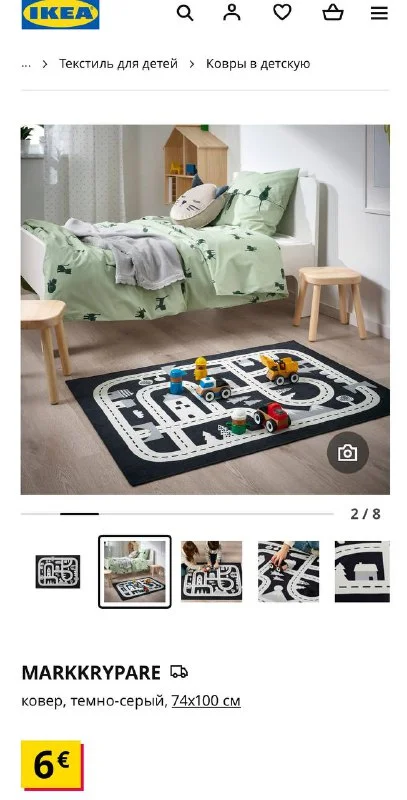Select thumbnail with children playing on rug
The height and width of the screenshot is (800, 407).
click(x=212, y=571)
